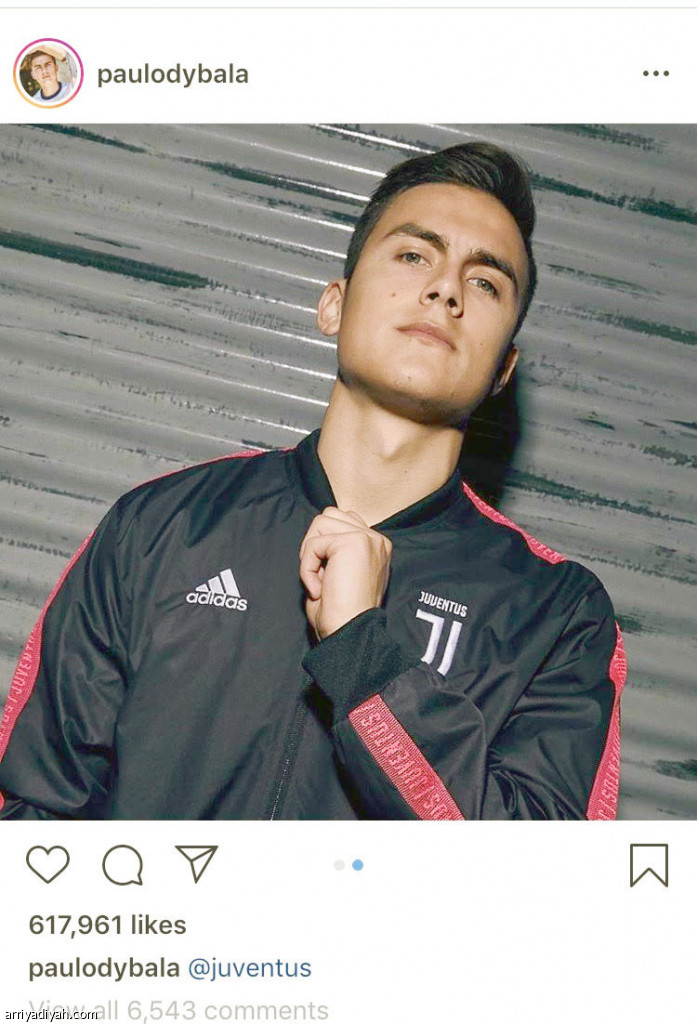Like this post with the heart icon

click(48, 864)
